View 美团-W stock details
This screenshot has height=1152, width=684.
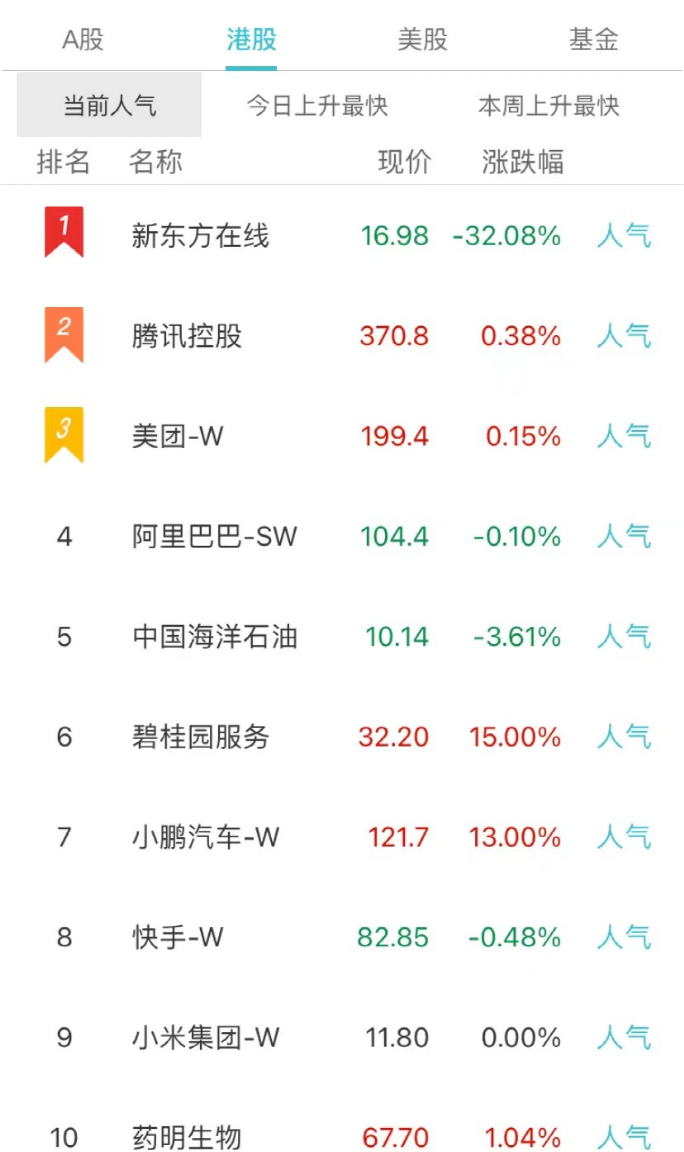[178, 436]
